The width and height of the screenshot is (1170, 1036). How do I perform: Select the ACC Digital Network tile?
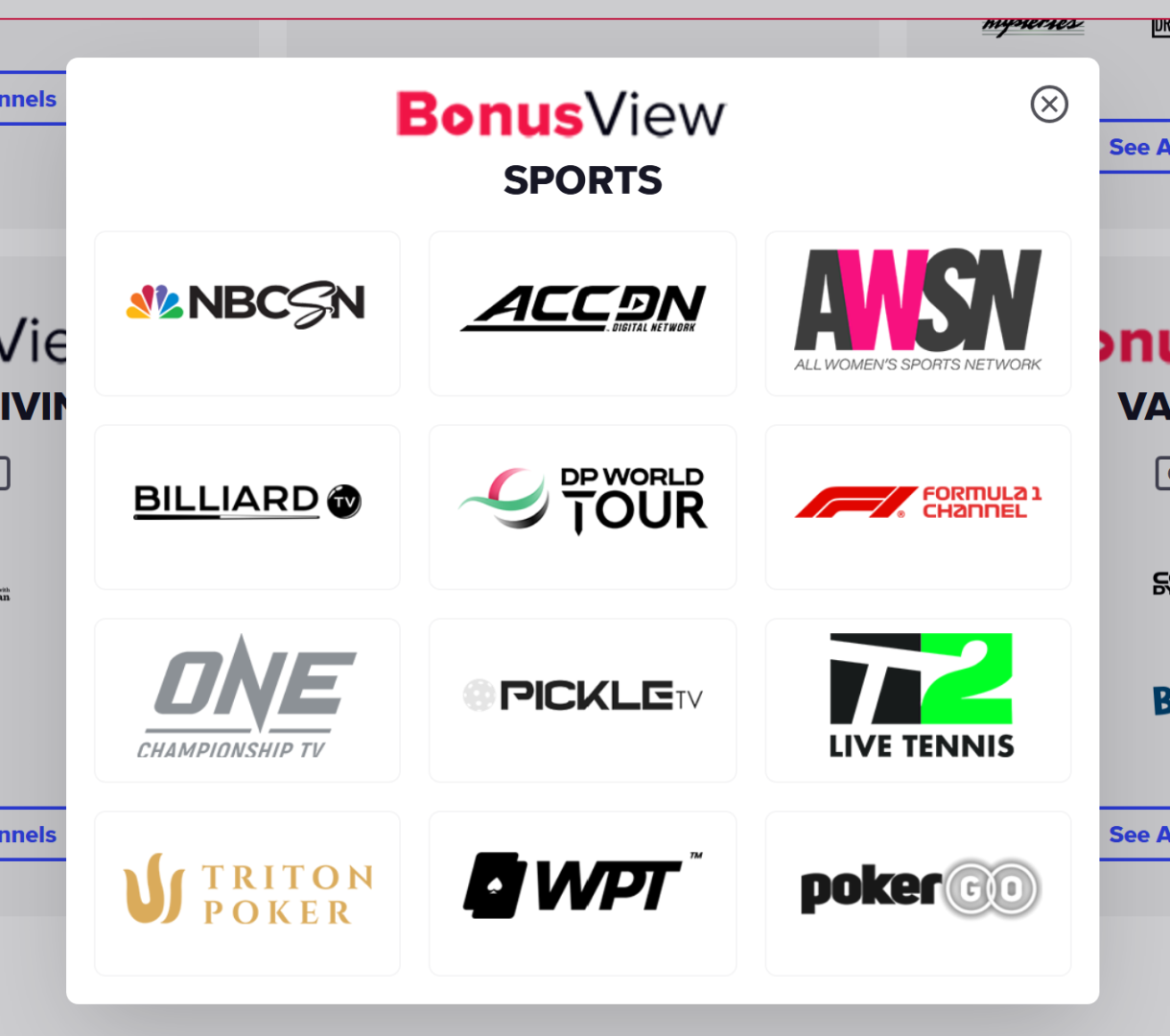click(x=583, y=314)
